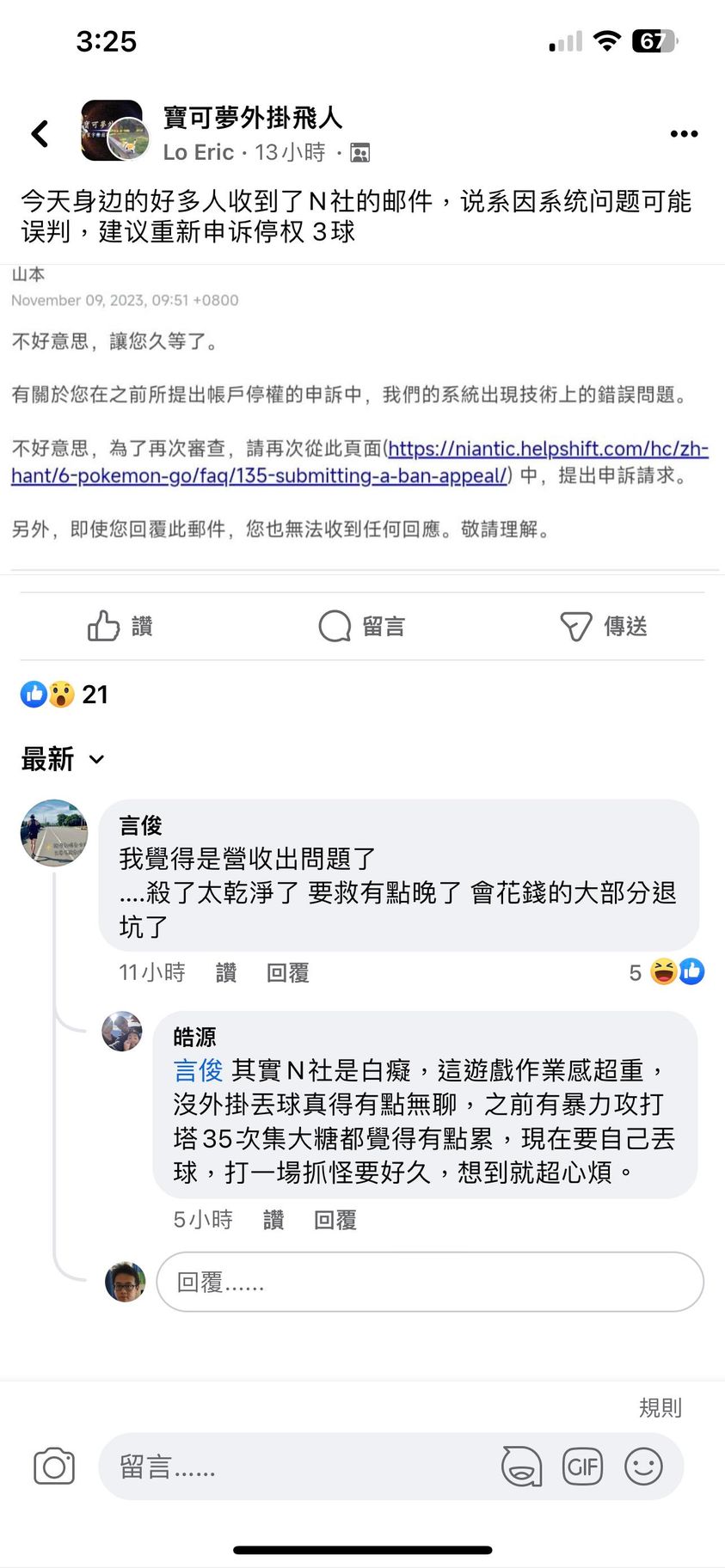
Task: Attach a photo with camera icon
Action: point(54,1467)
